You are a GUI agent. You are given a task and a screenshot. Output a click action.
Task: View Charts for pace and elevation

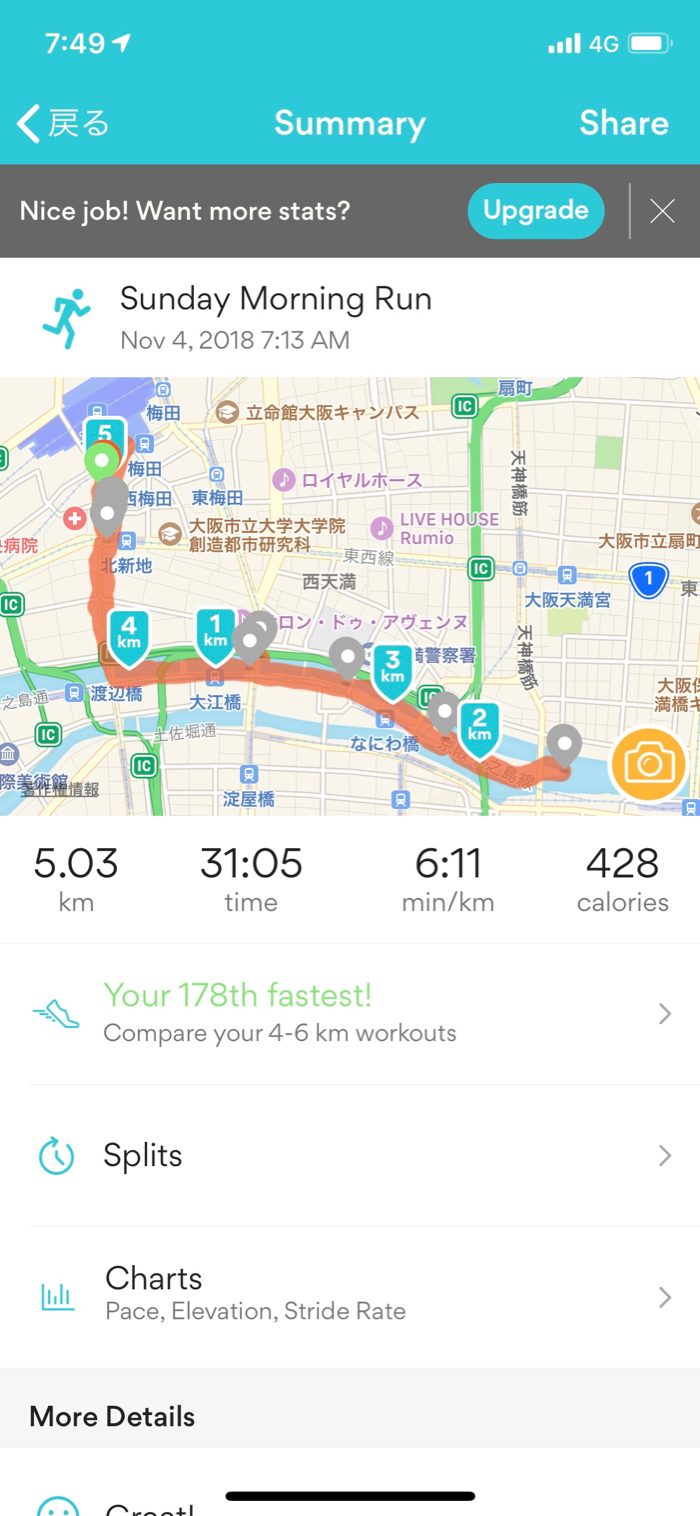350,1296
